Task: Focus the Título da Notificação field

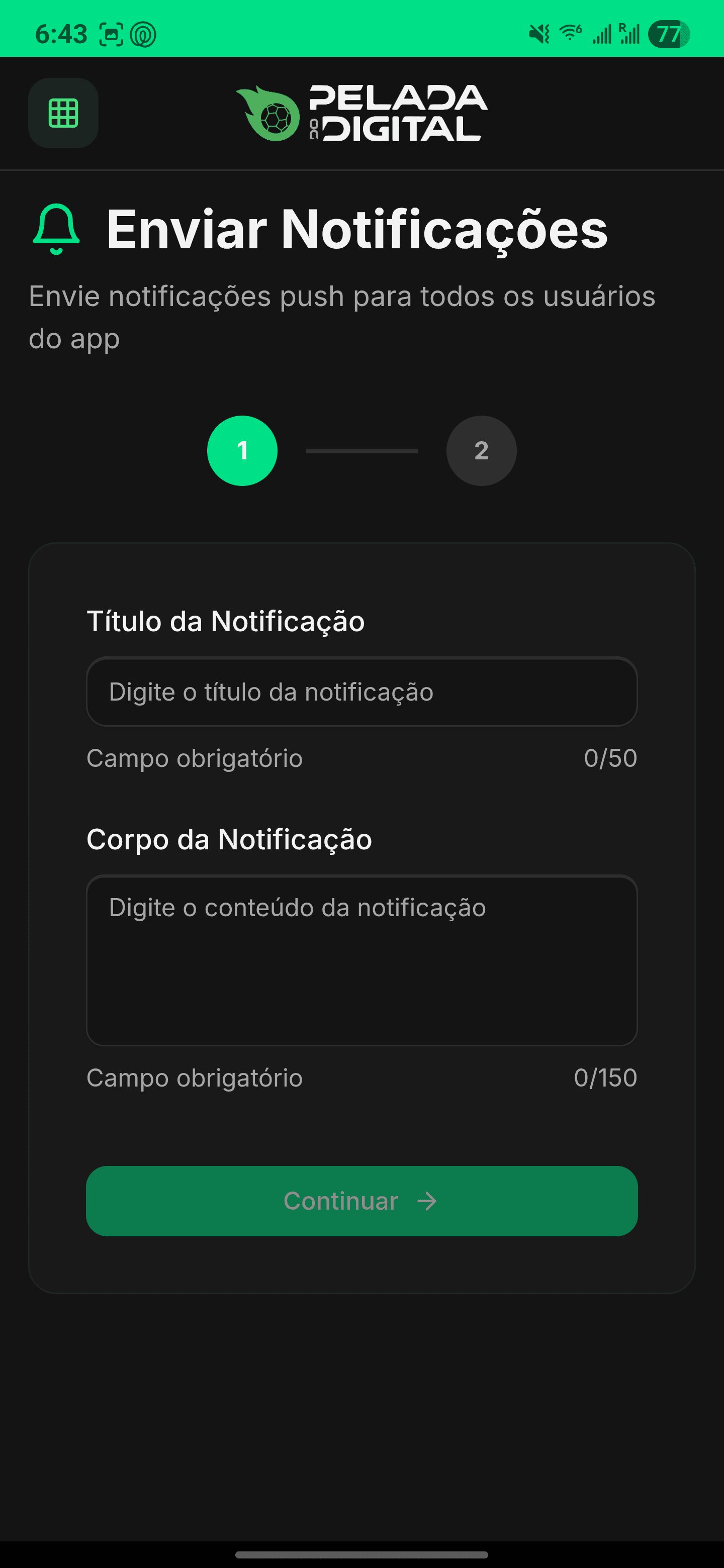Action: 361,692
